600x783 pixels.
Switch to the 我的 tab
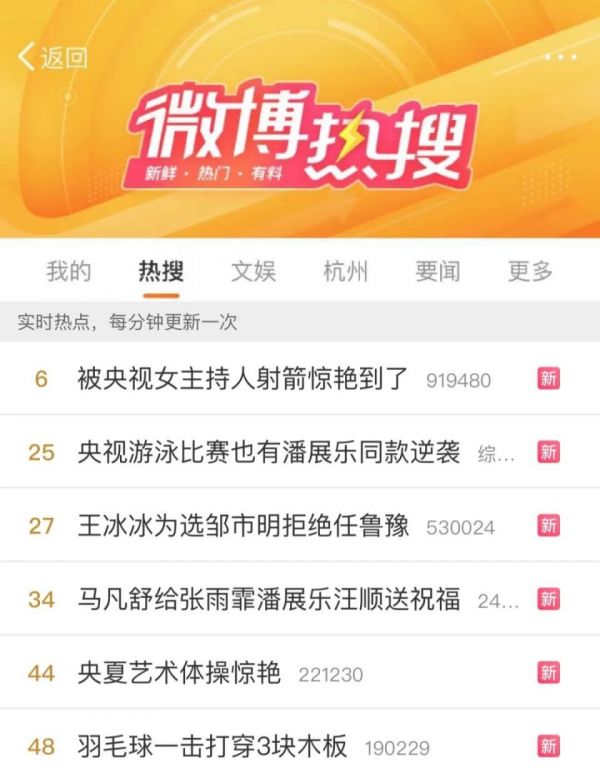tap(68, 271)
